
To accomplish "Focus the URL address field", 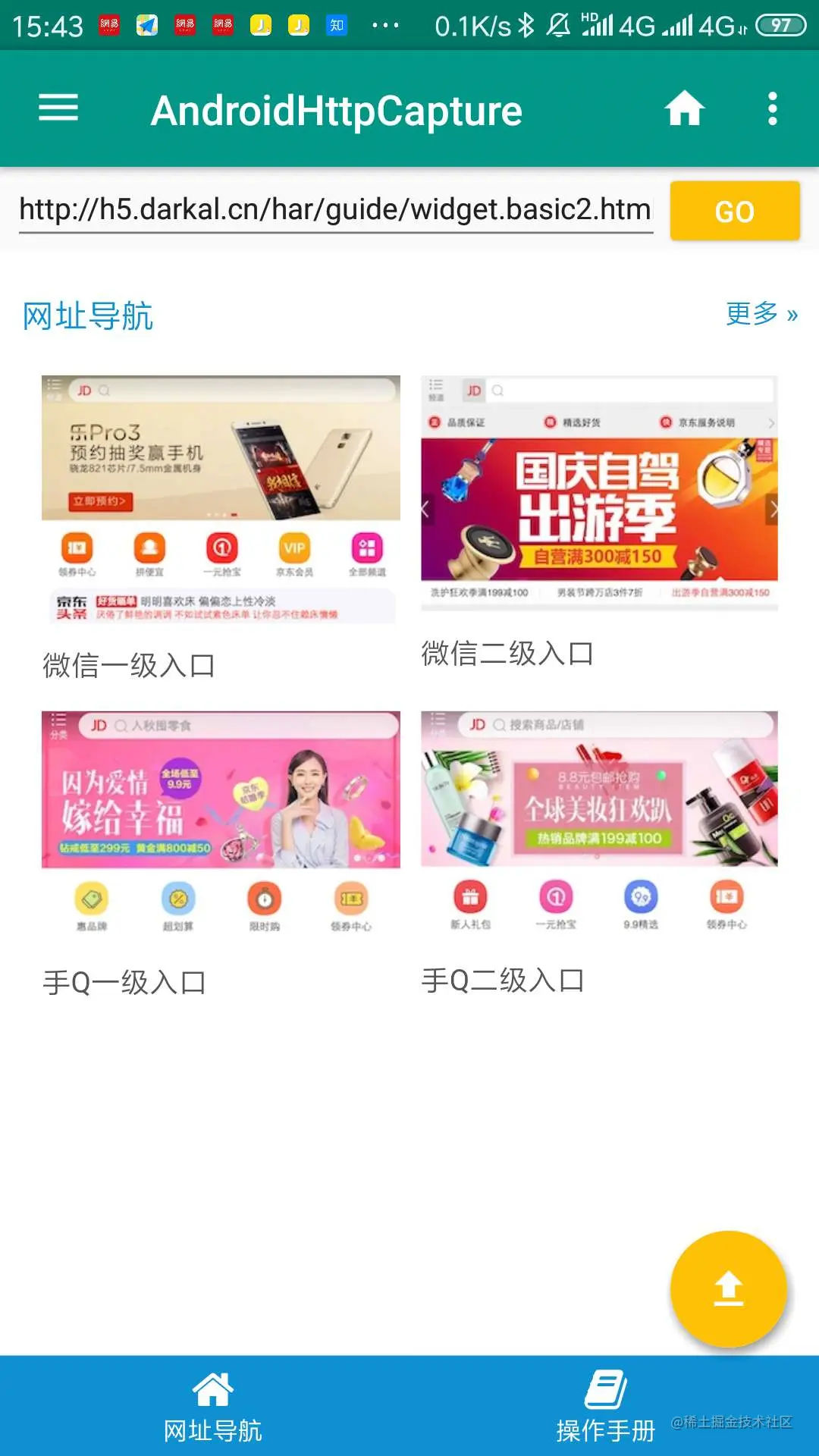I will pyautogui.click(x=335, y=210).
